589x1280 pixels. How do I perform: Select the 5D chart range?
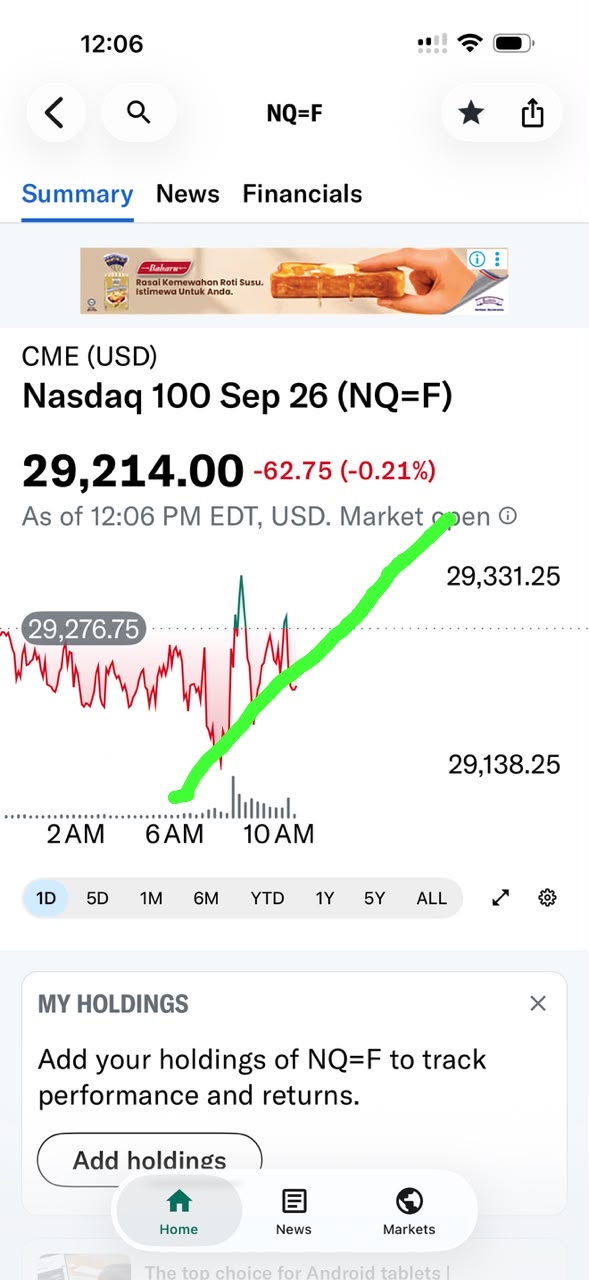pyautogui.click(x=97, y=898)
